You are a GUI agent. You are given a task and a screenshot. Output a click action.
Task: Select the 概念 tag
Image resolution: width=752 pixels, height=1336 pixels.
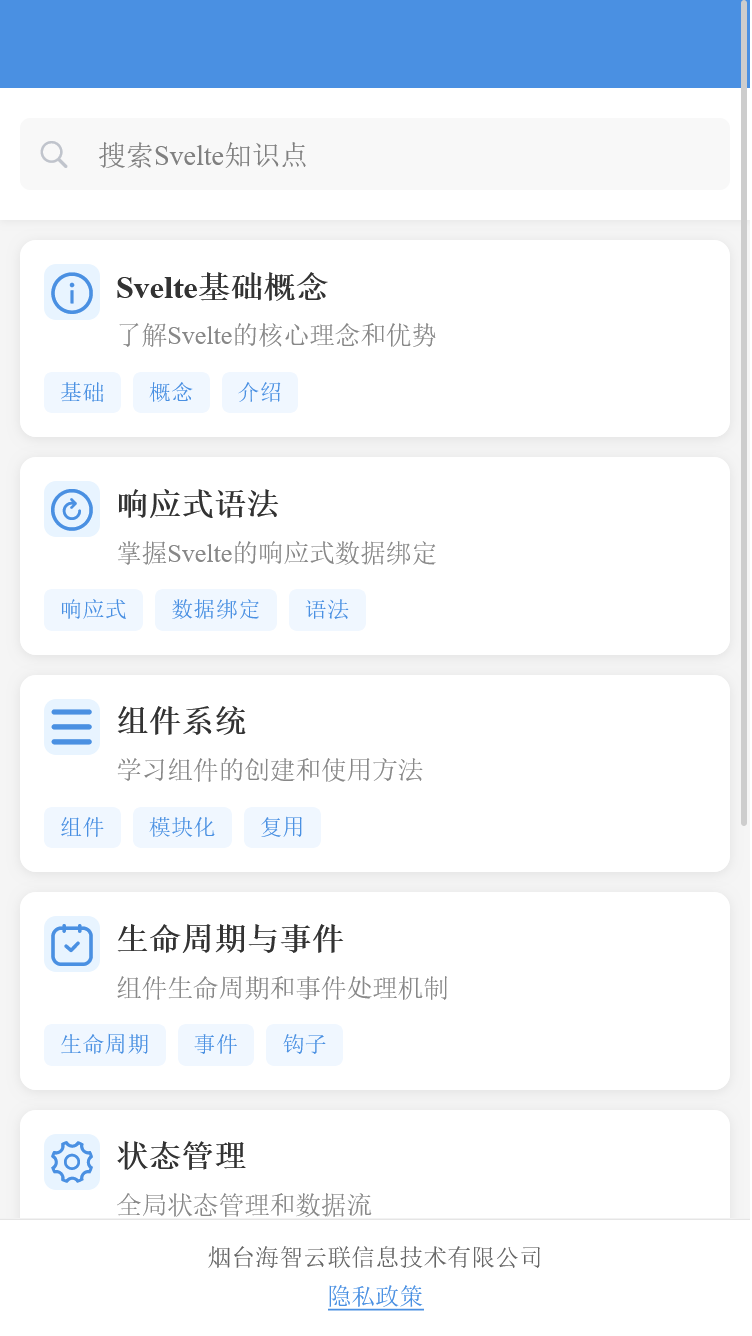click(x=171, y=392)
